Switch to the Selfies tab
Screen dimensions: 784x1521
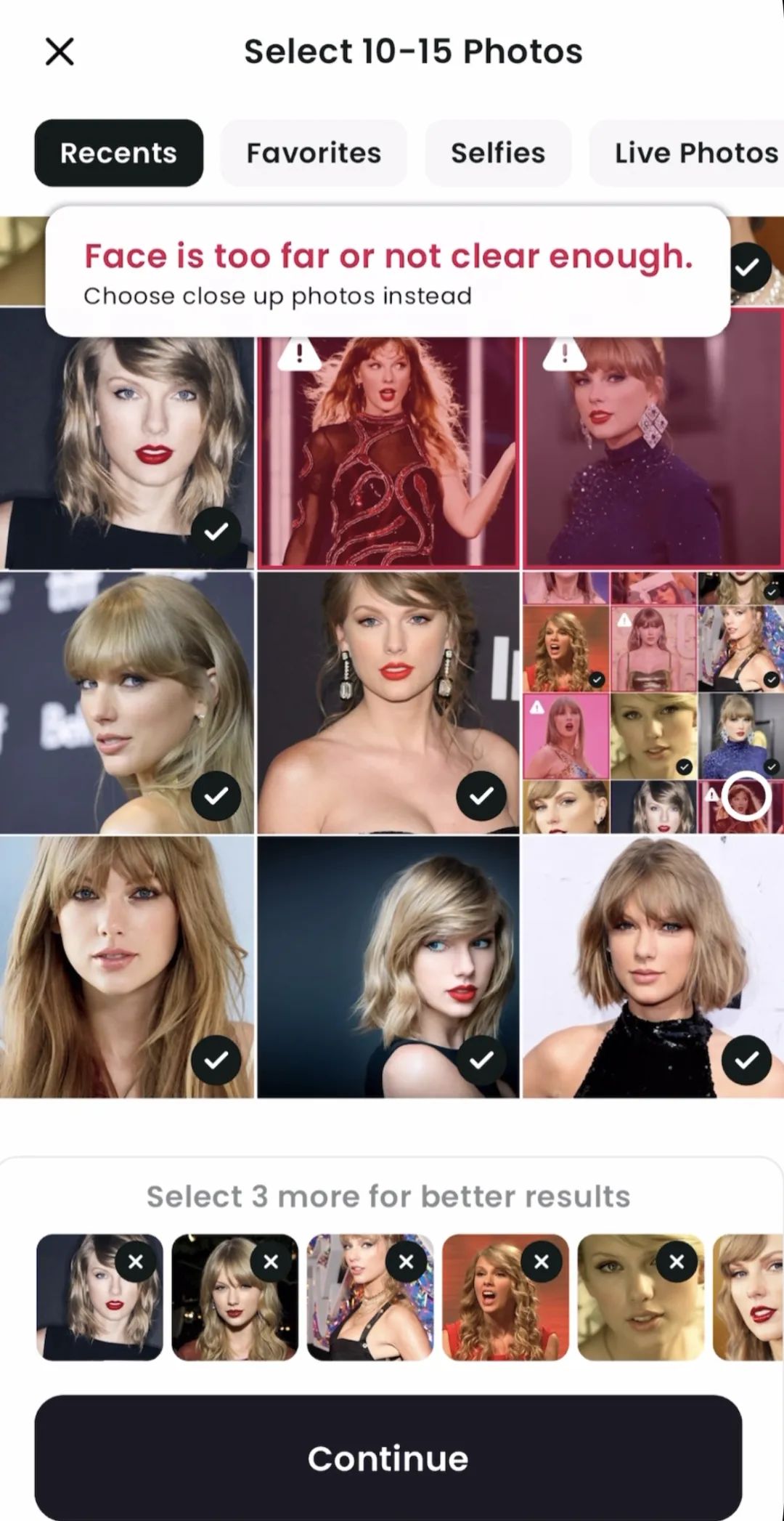(498, 153)
